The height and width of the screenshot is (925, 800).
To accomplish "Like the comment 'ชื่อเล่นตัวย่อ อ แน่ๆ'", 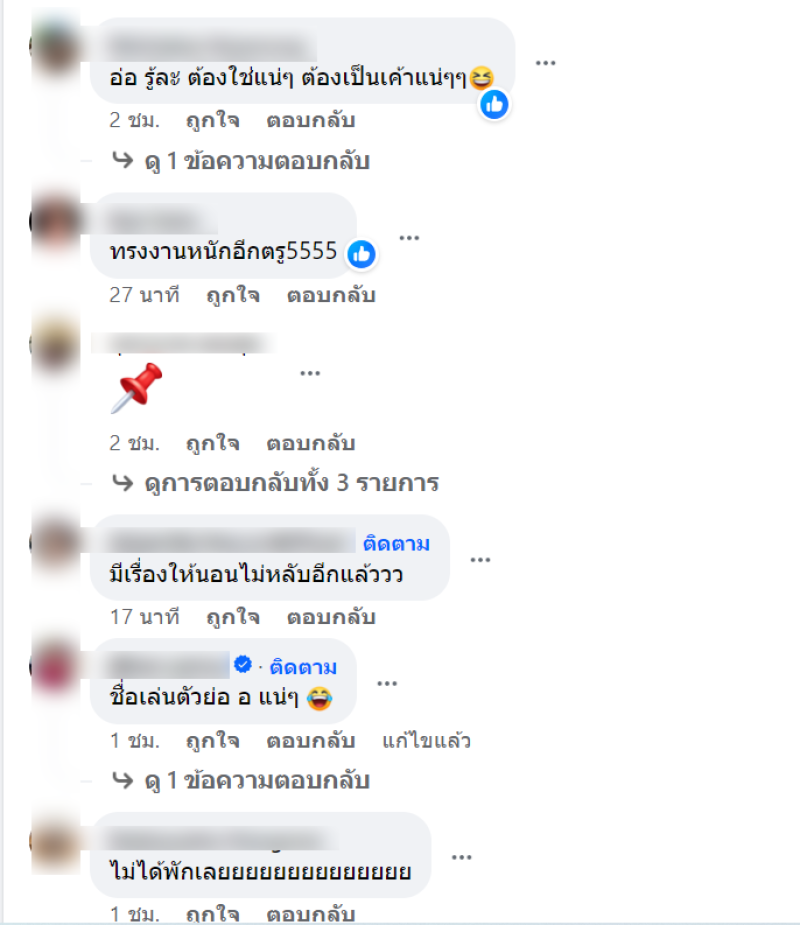I will [212, 741].
